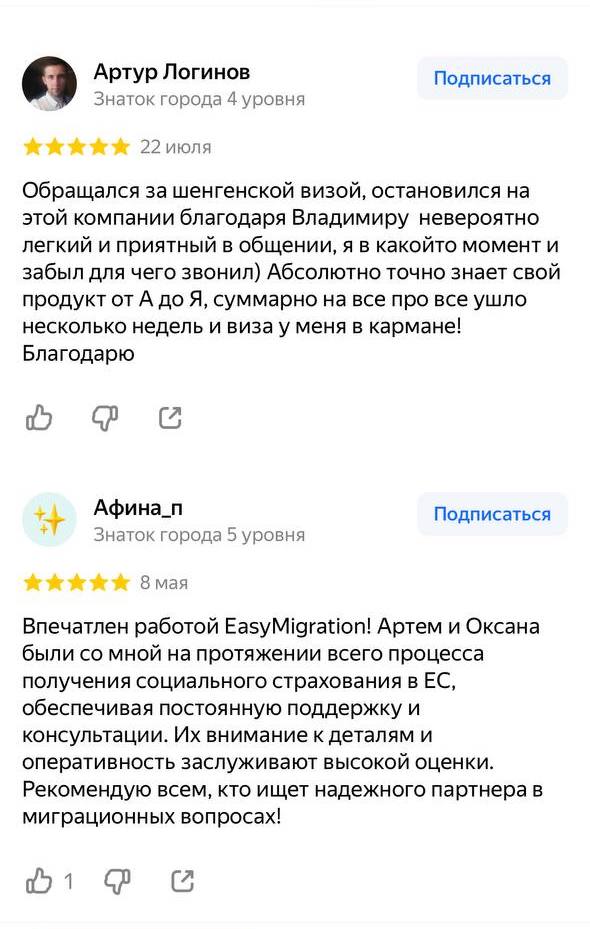Open Артур Логинов's profile photo

tap(49, 84)
